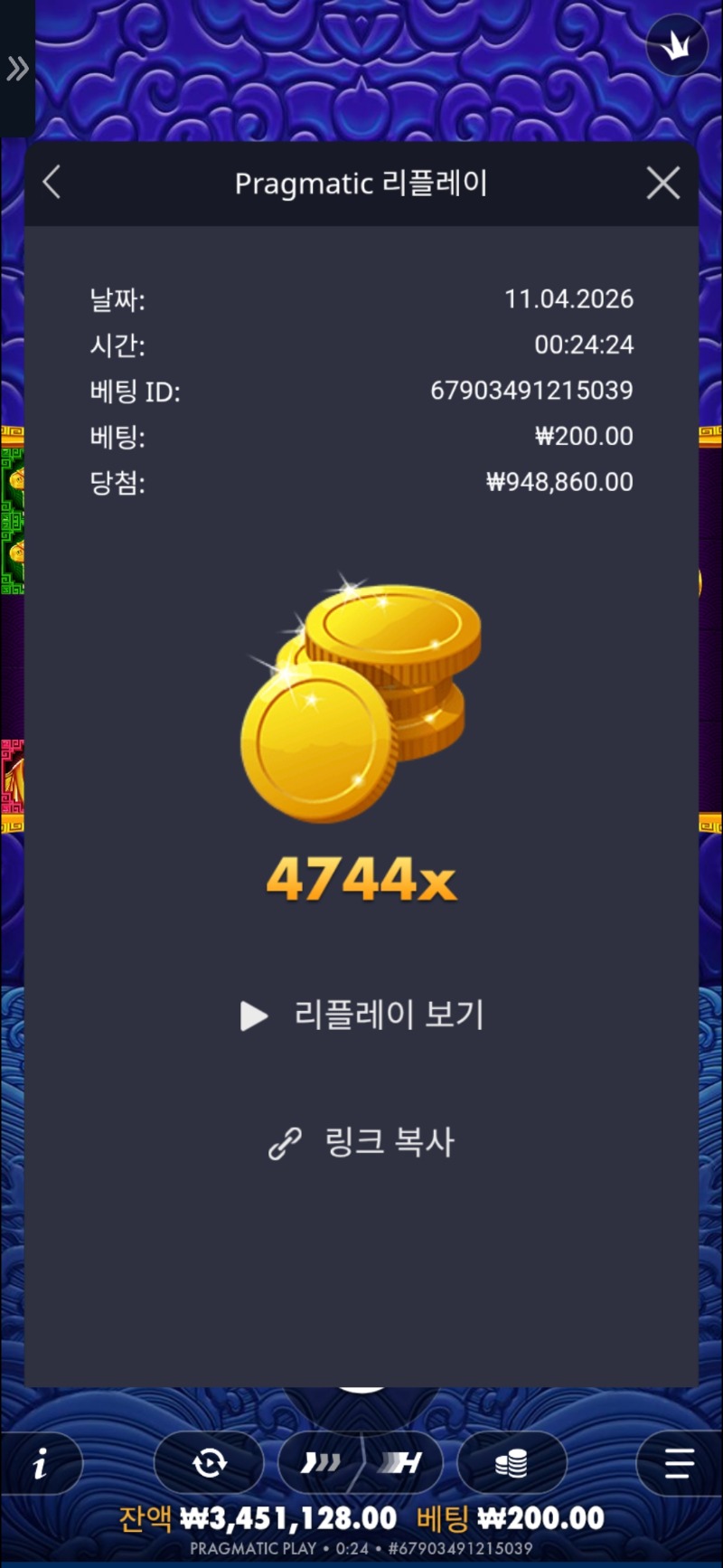Expand the side panel with double arrows

pyautogui.click(x=17, y=69)
